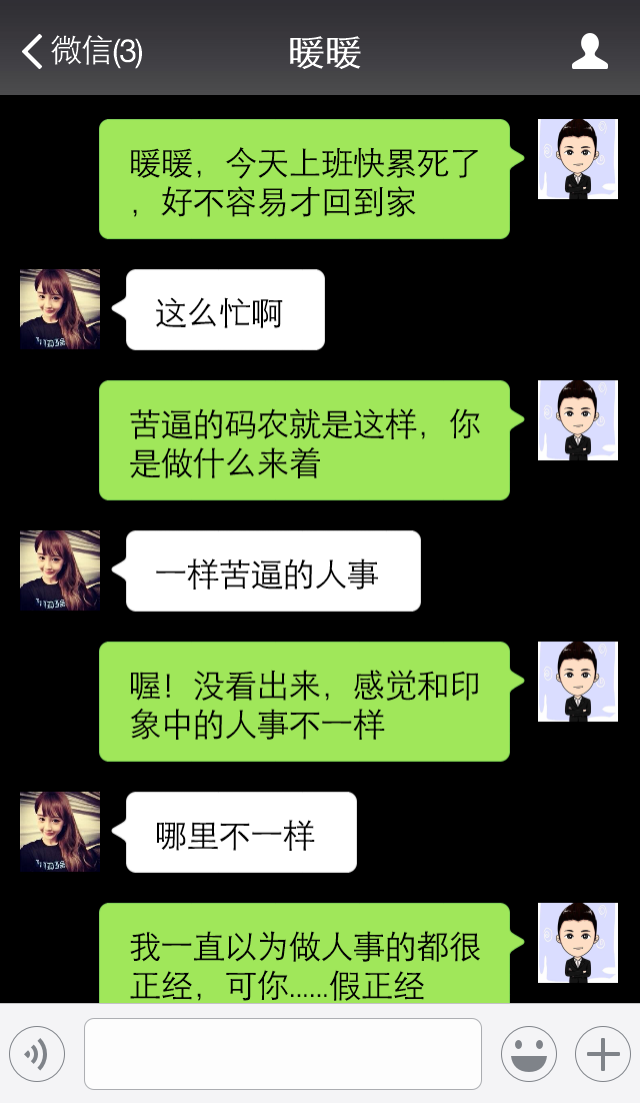Go back to 微信 chat list
Viewport: 640px width, 1103px height.
[82, 51]
